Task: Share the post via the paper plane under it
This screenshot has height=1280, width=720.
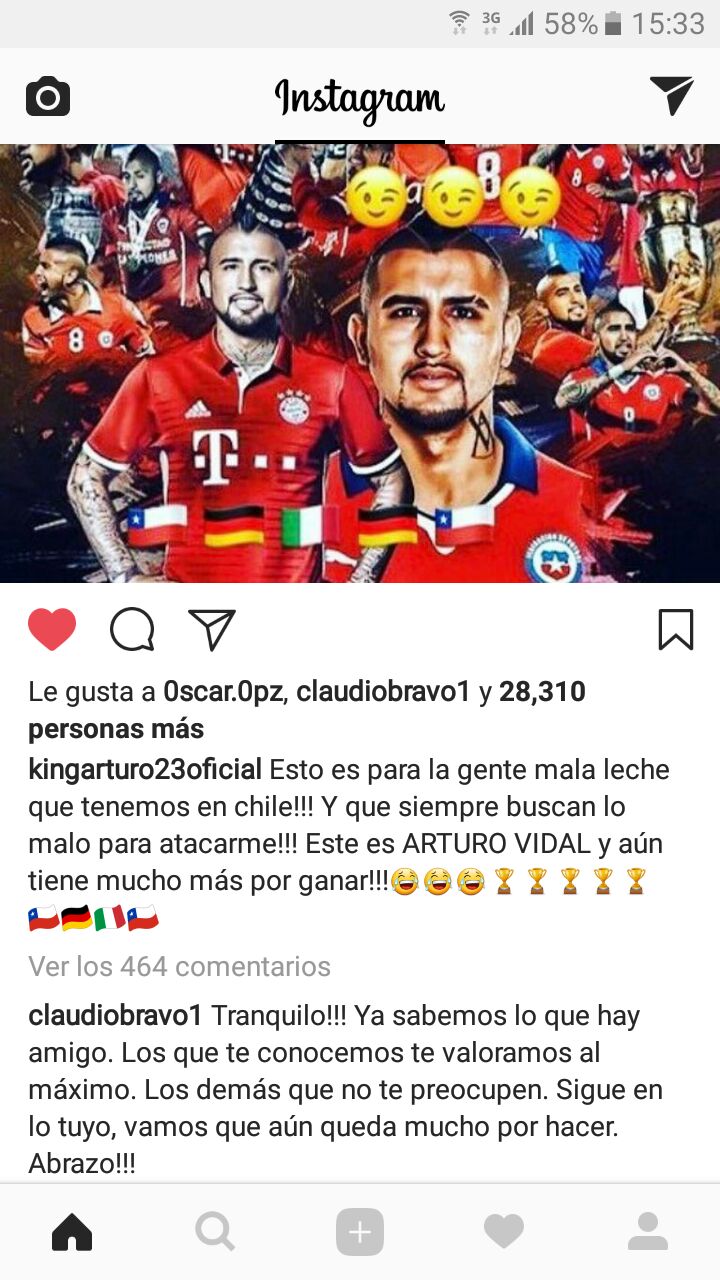Action: click(x=212, y=630)
